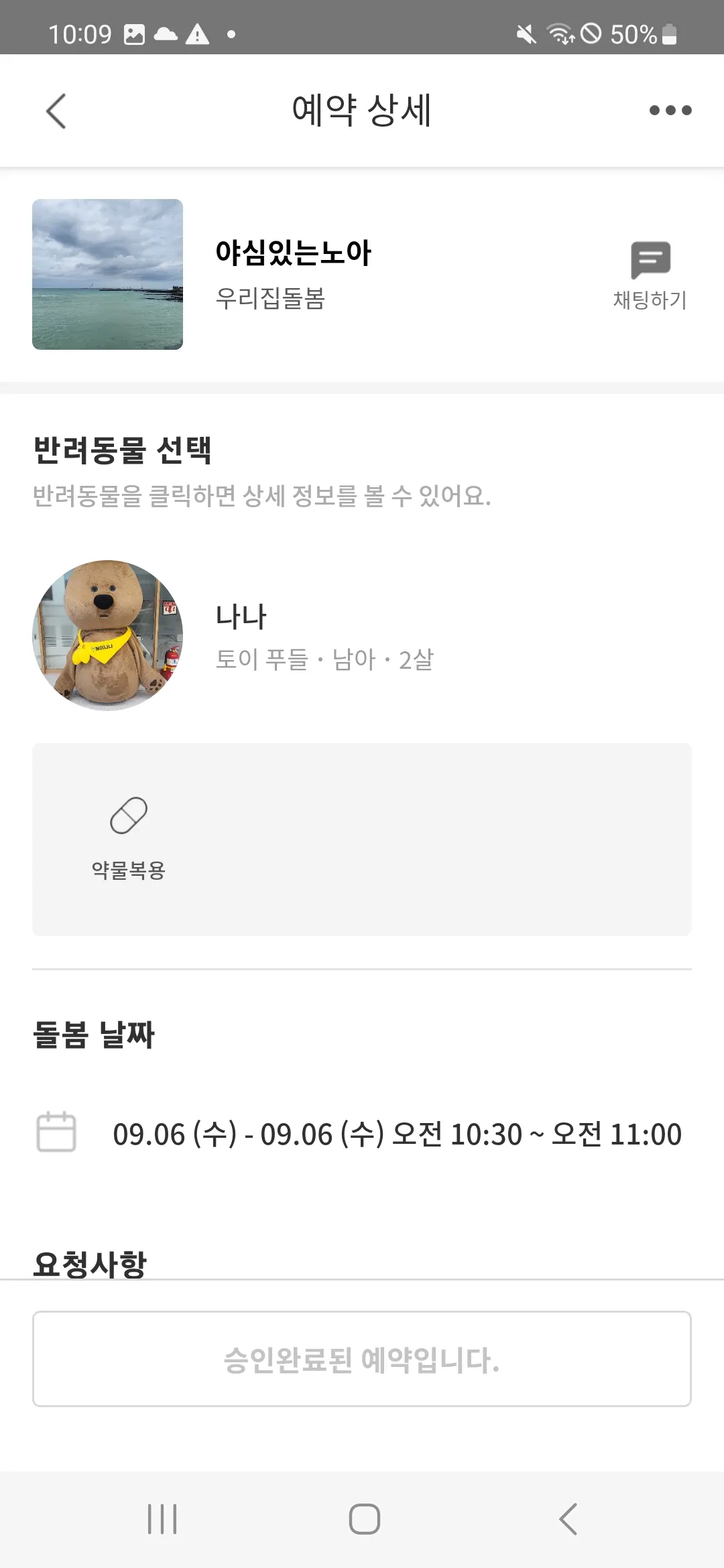
Task: Open 야심있는노아 sitter profile photo
Action: pos(107,274)
